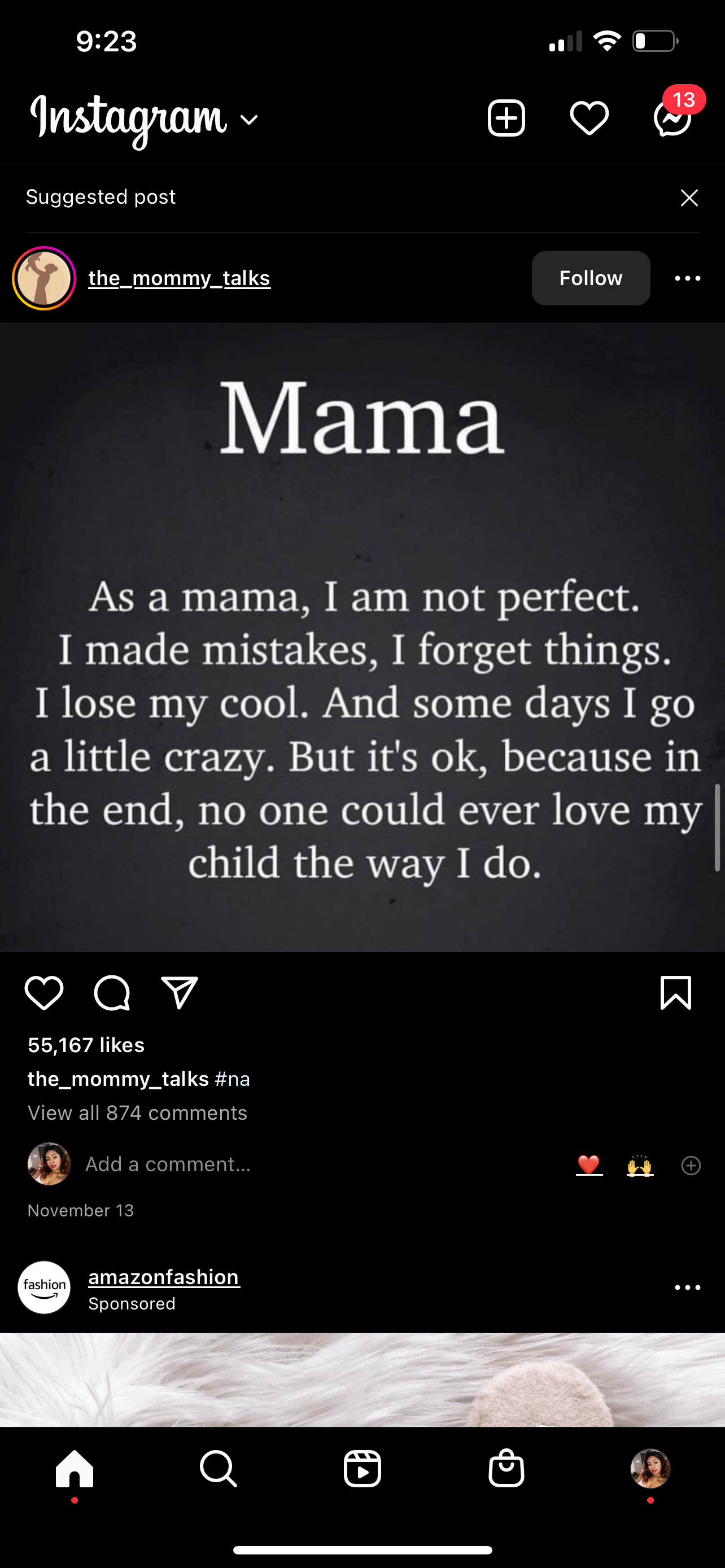Open Messenger direct messages
725x1568 pixels.
(x=672, y=118)
